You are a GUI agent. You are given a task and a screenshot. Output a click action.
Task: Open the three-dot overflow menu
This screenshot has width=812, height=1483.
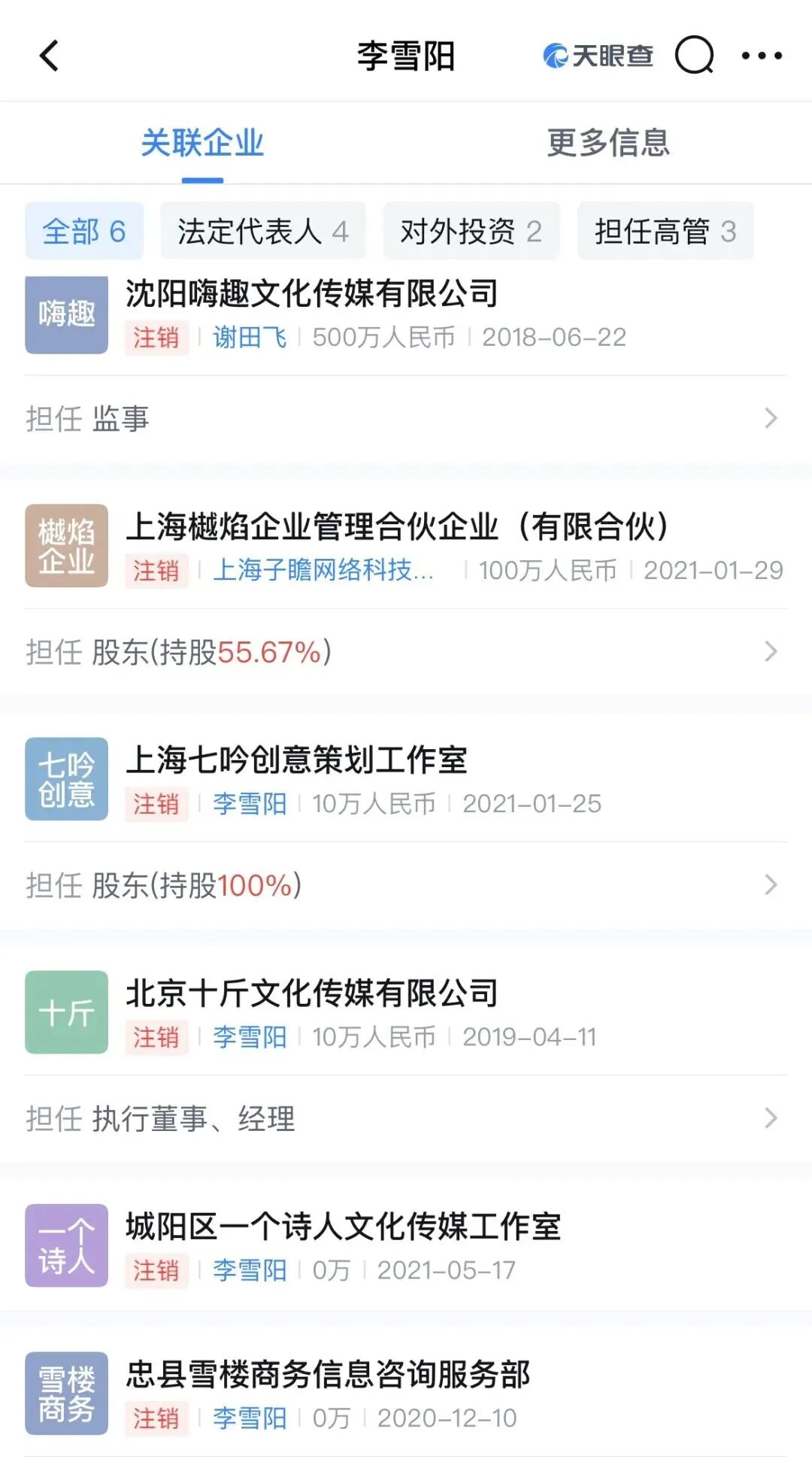[x=761, y=56]
